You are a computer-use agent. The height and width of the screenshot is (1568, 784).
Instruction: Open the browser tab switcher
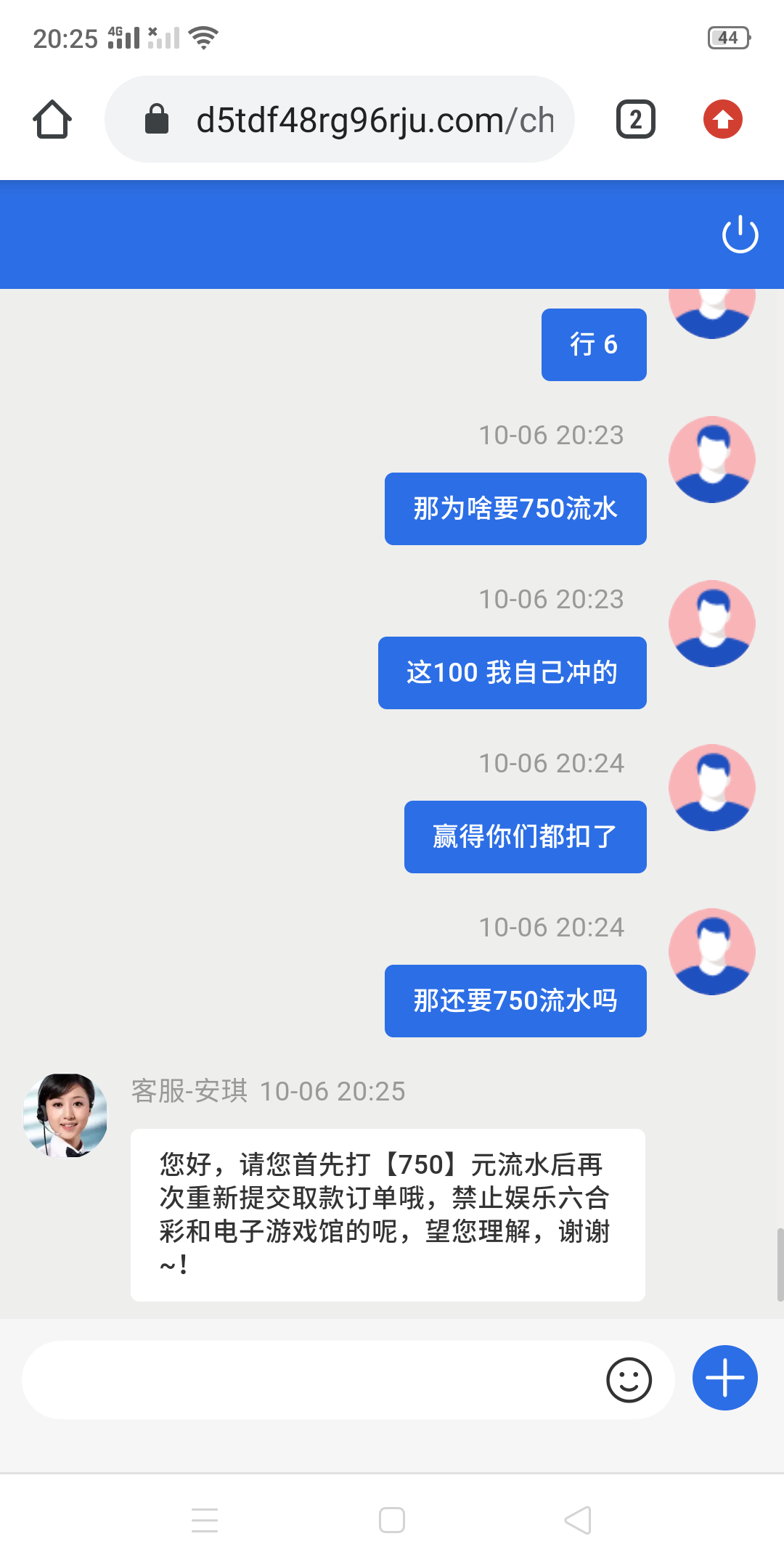[635, 120]
